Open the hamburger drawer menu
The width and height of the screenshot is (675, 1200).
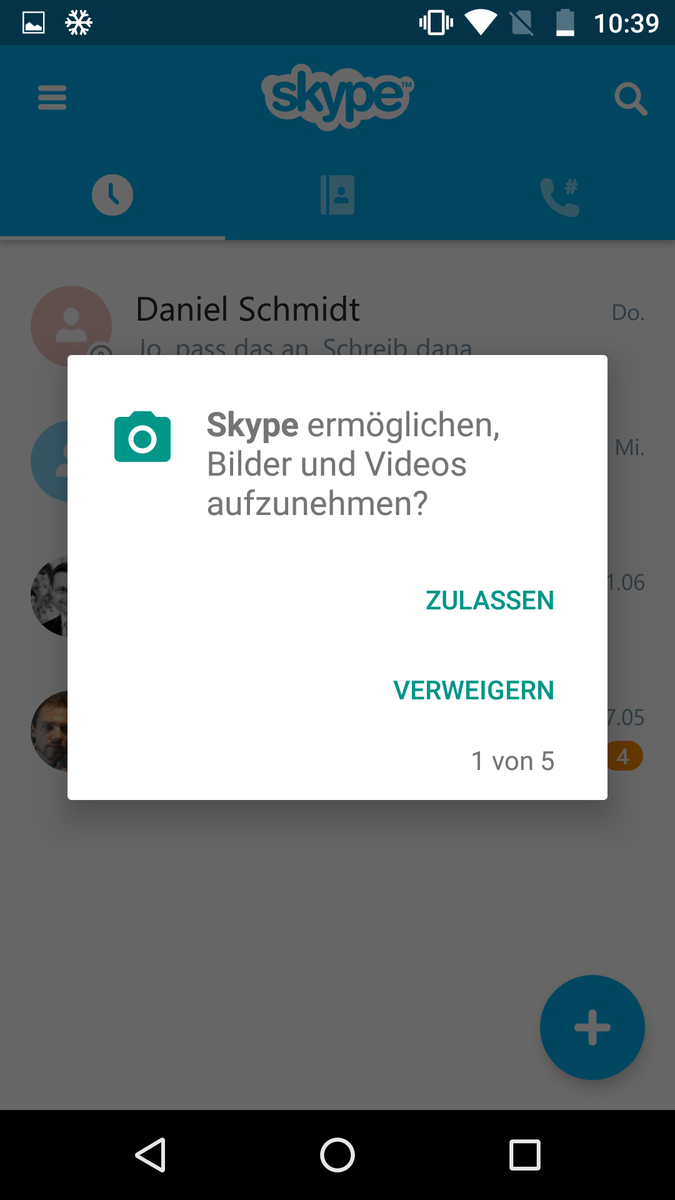52,98
